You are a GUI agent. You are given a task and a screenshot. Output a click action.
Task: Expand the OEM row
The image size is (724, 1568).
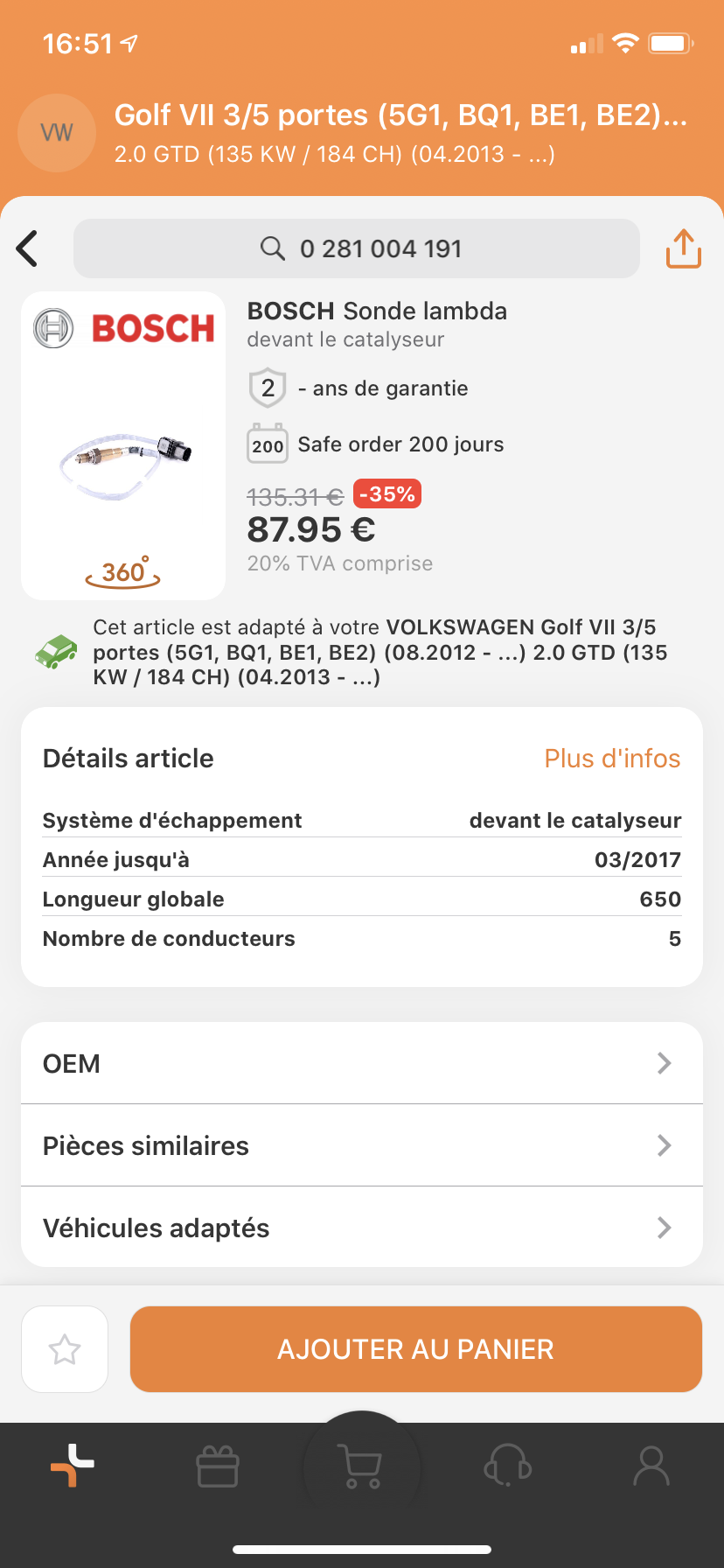tap(362, 1063)
